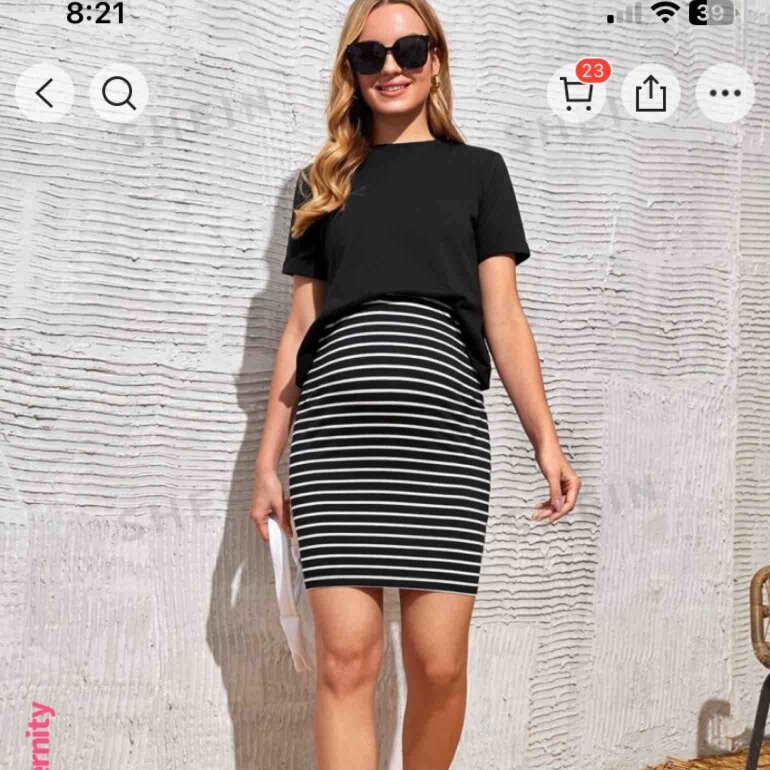The image size is (770, 770).
Task: Open the shopping cart with 23 items
Action: (x=577, y=93)
